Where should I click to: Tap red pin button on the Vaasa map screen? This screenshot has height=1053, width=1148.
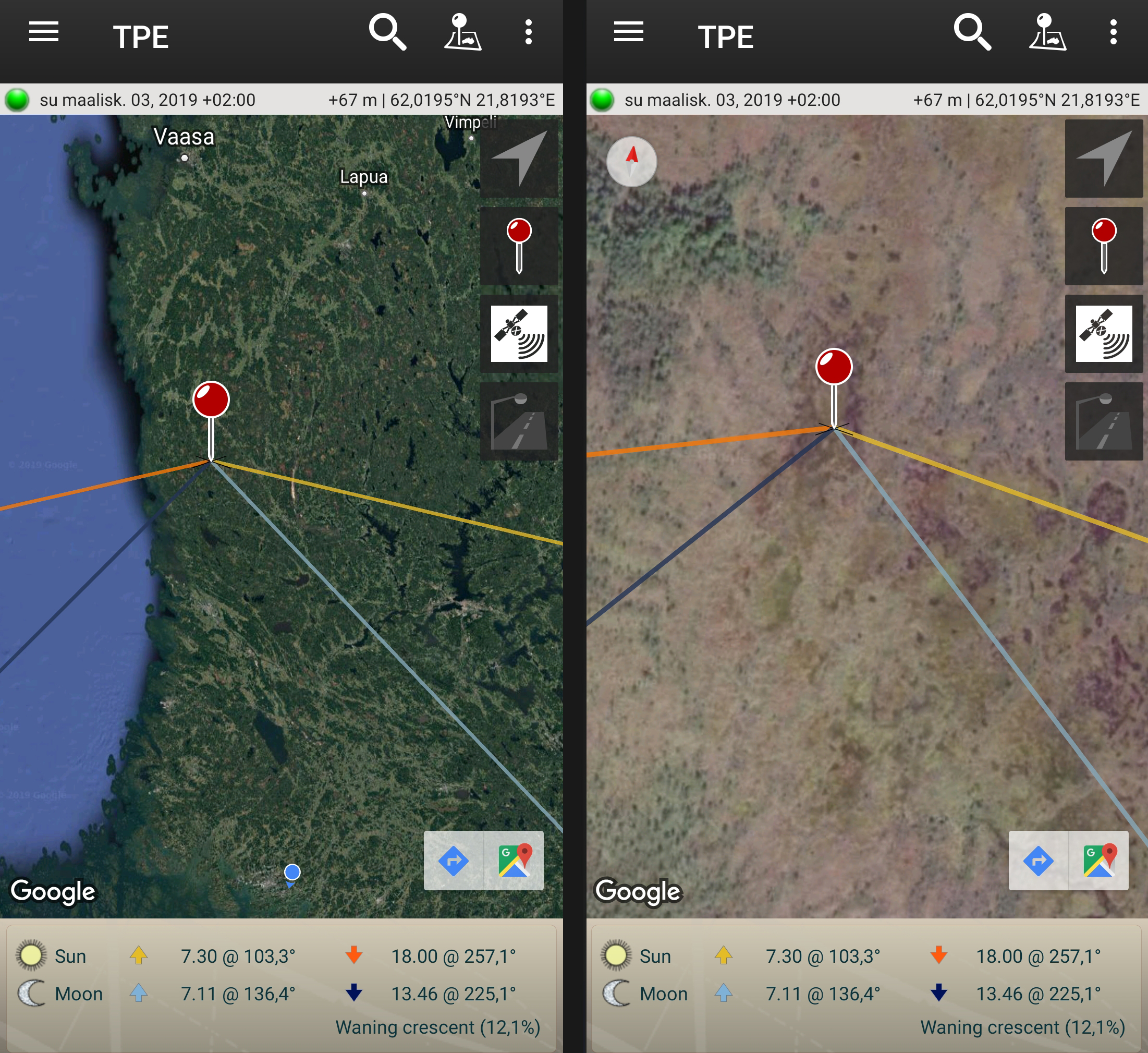coord(519,246)
